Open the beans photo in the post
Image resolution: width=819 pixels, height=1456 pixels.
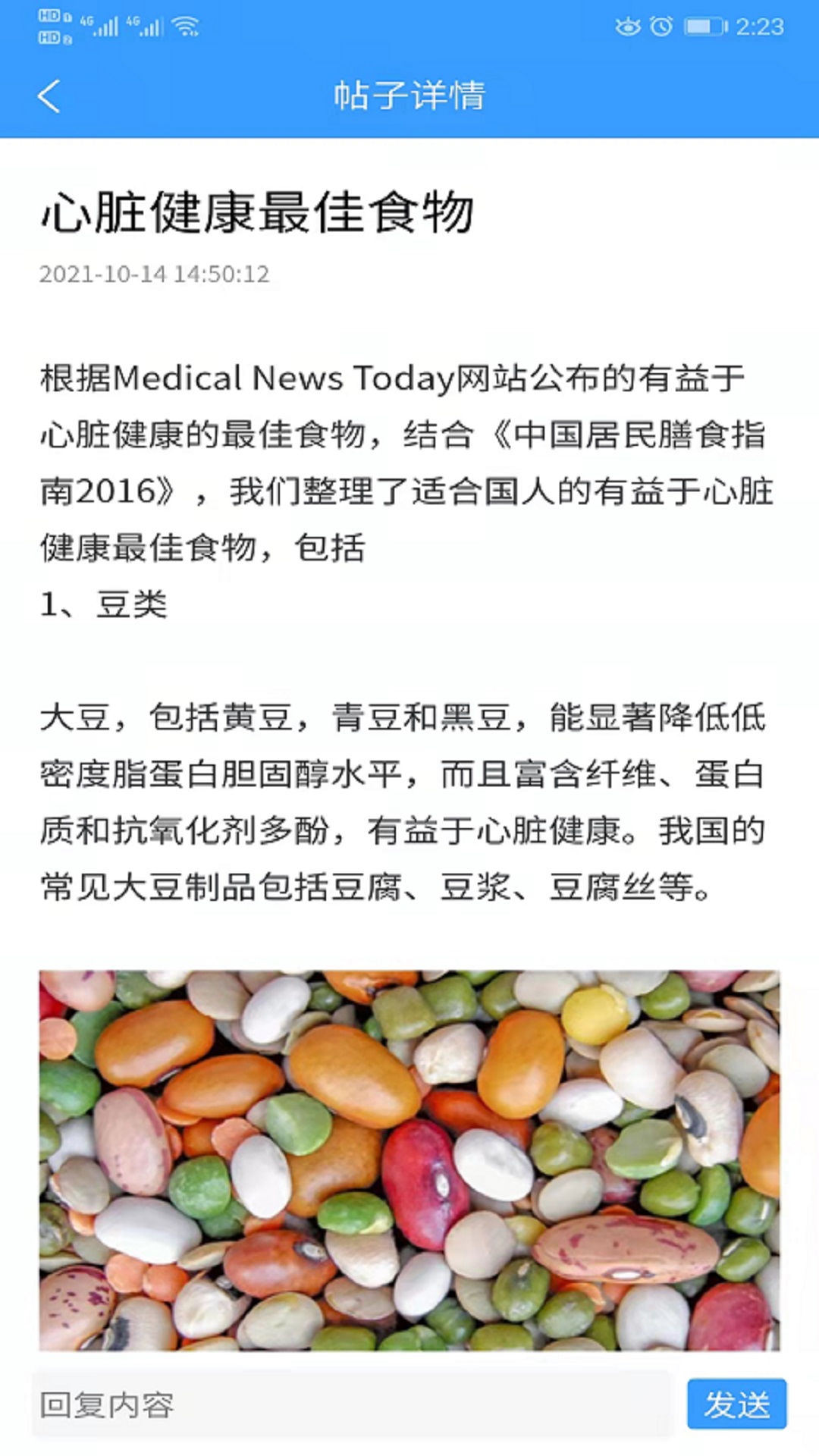click(x=409, y=1159)
